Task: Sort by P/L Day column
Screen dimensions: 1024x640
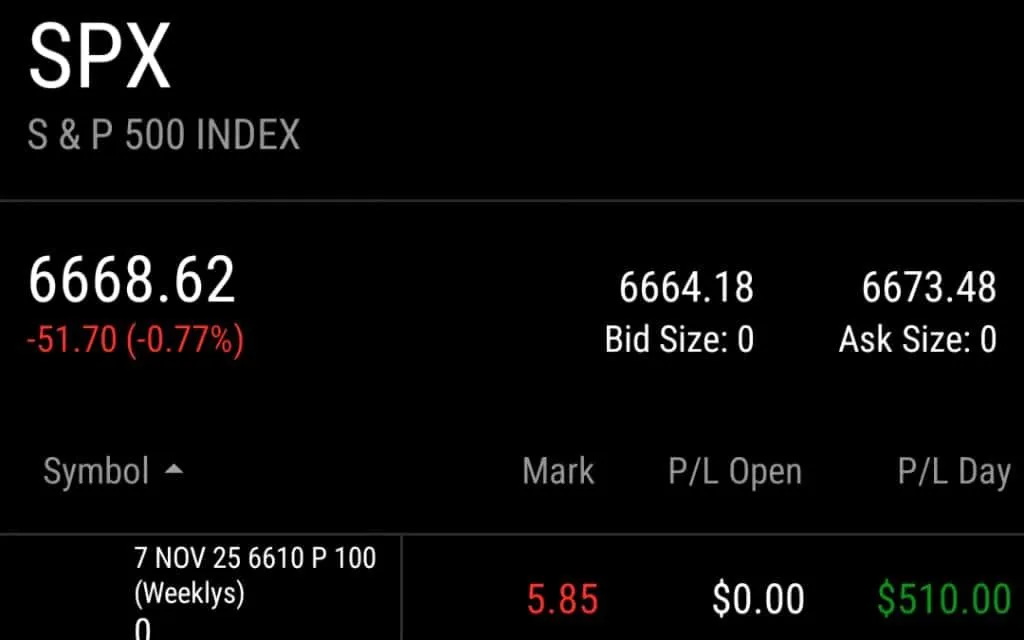Action: (x=953, y=471)
